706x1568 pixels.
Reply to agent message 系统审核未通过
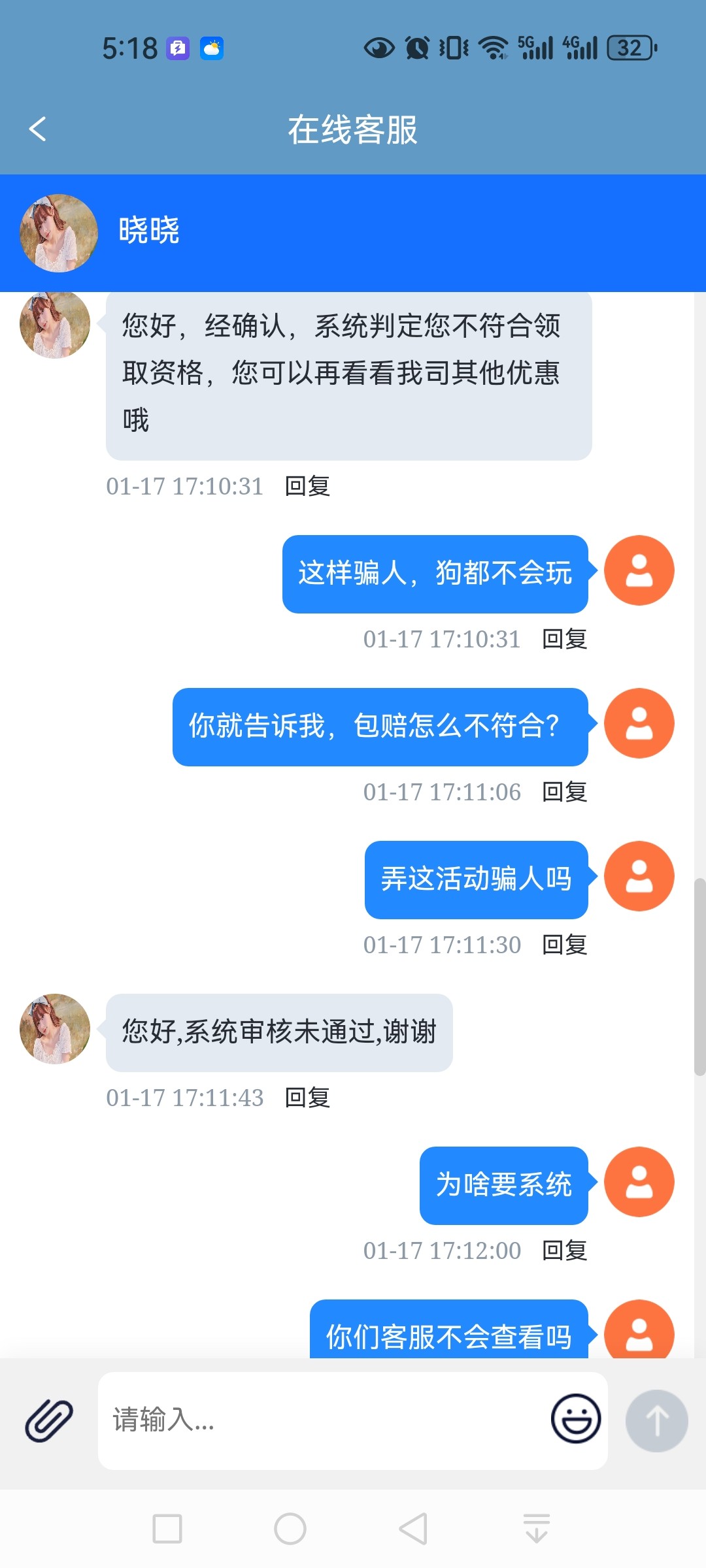pos(307,1098)
